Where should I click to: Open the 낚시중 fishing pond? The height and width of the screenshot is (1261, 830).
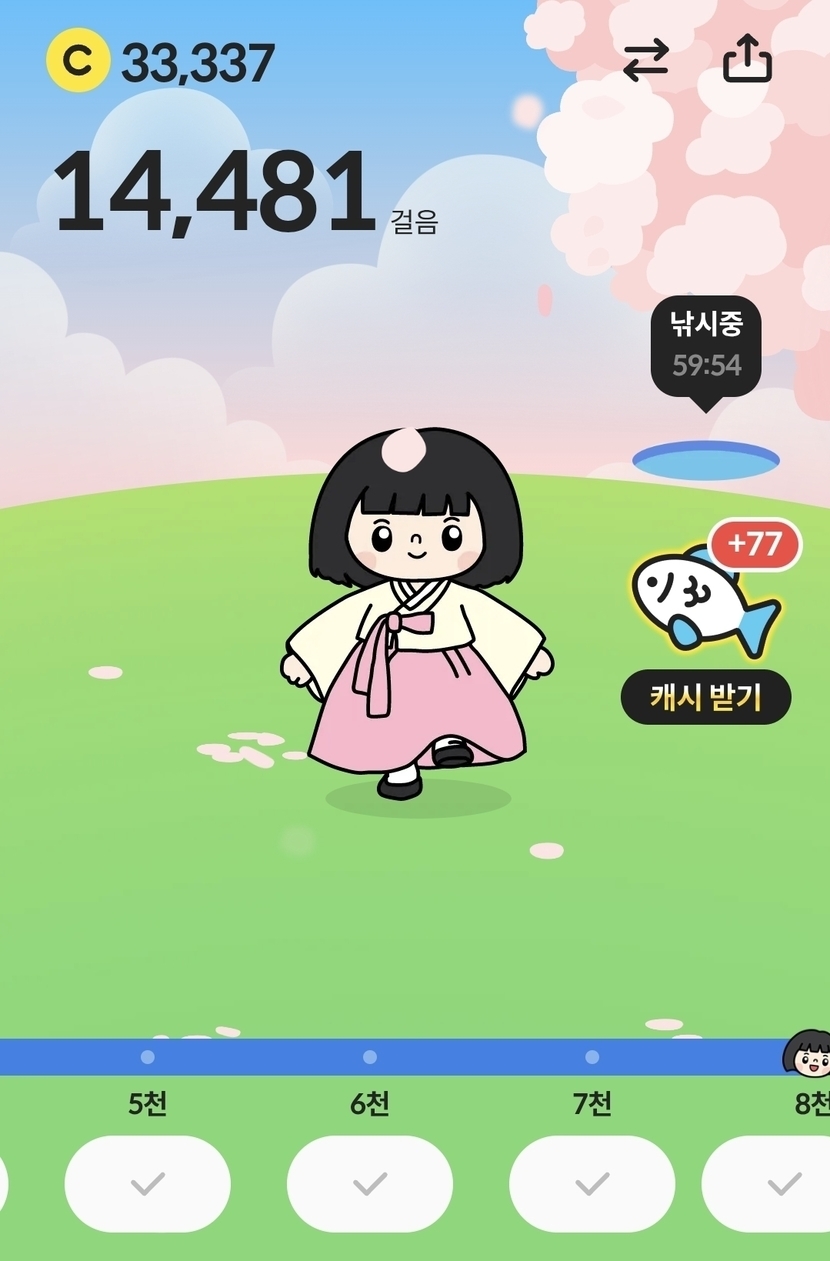[706, 460]
